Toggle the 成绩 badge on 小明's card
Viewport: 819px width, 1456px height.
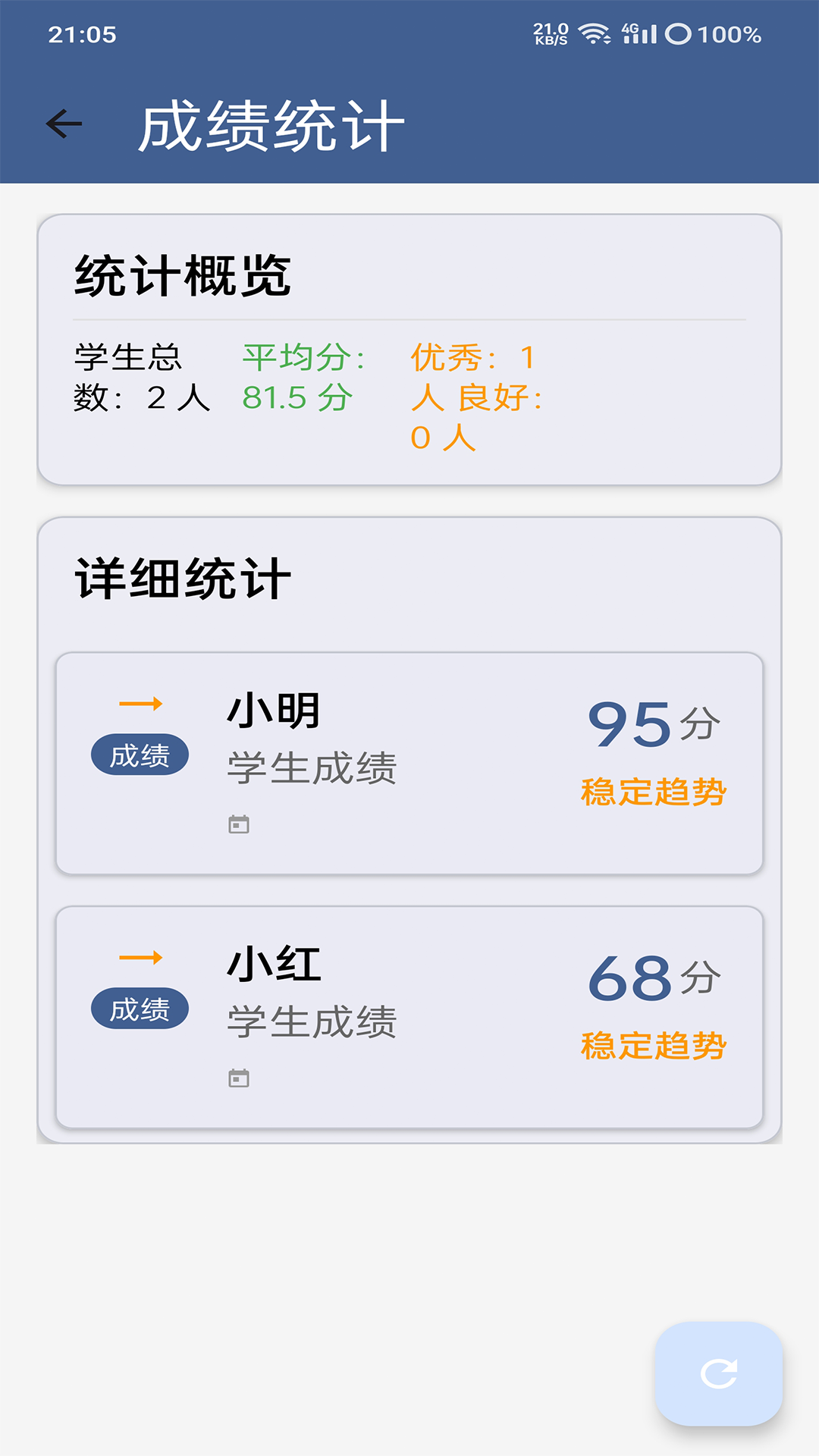point(141,753)
